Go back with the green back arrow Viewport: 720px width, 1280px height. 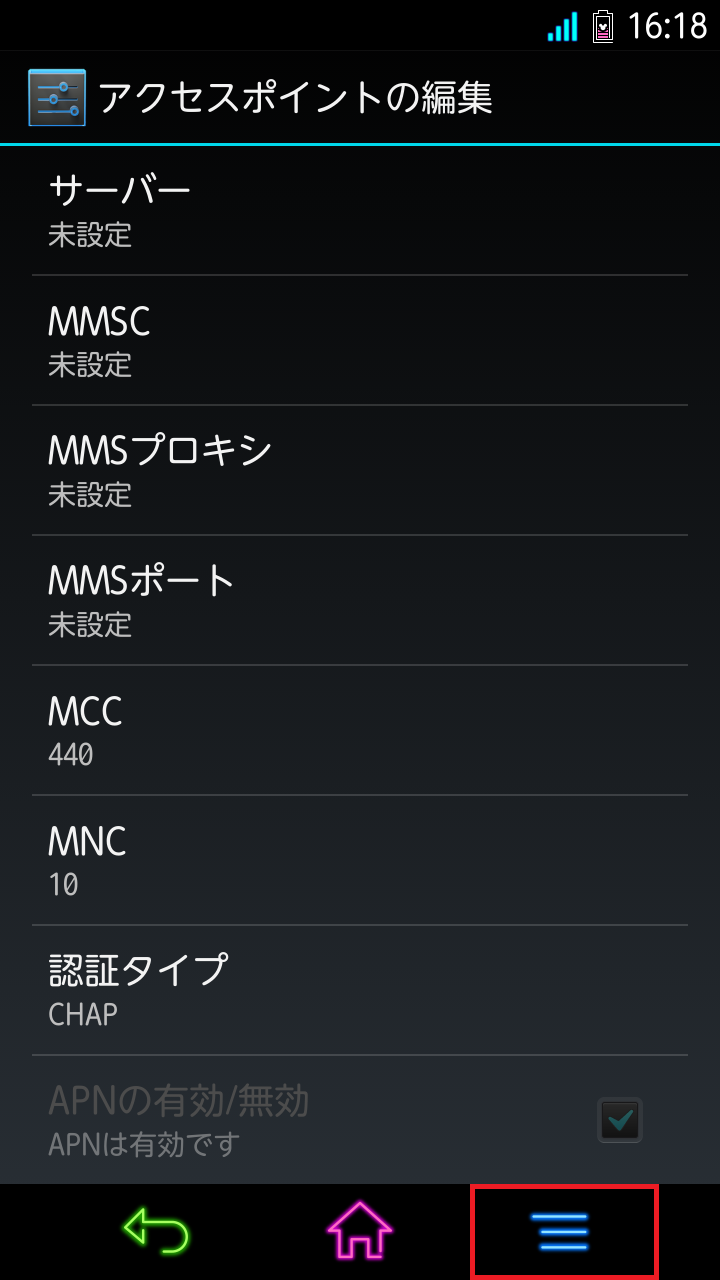[157, 1230]
